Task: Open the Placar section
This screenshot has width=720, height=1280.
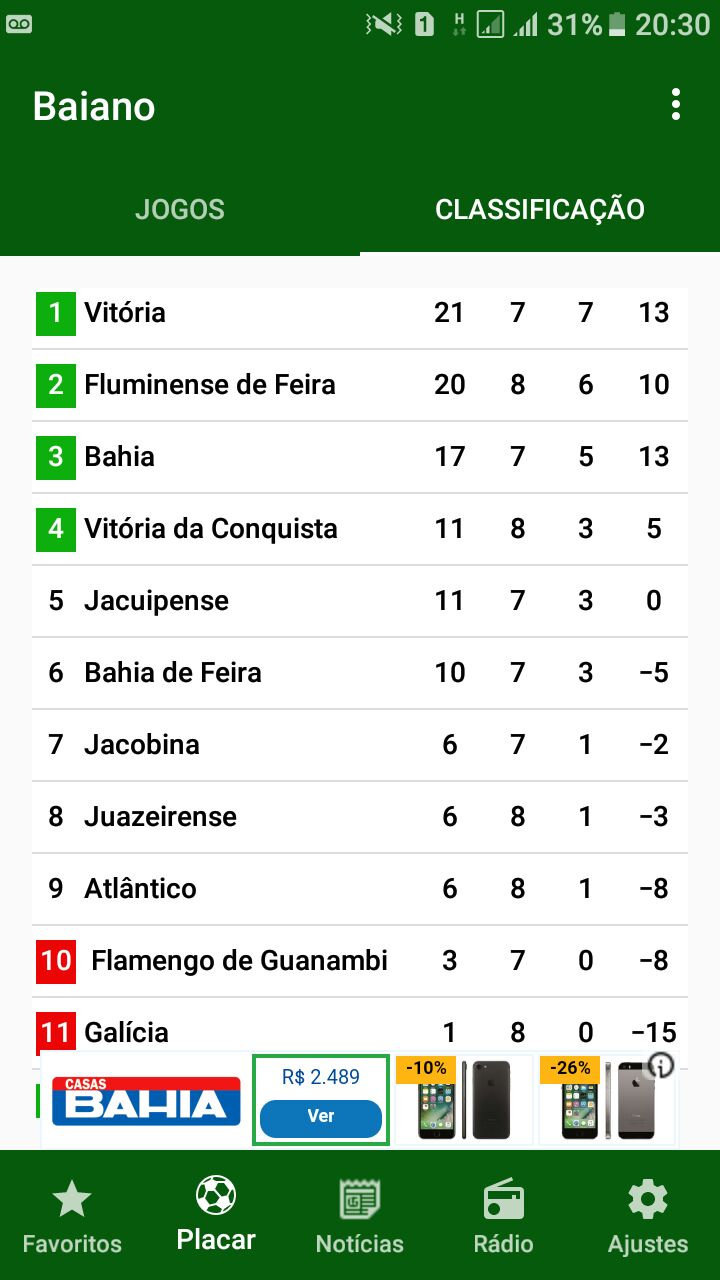Action: coord(216,1214)
